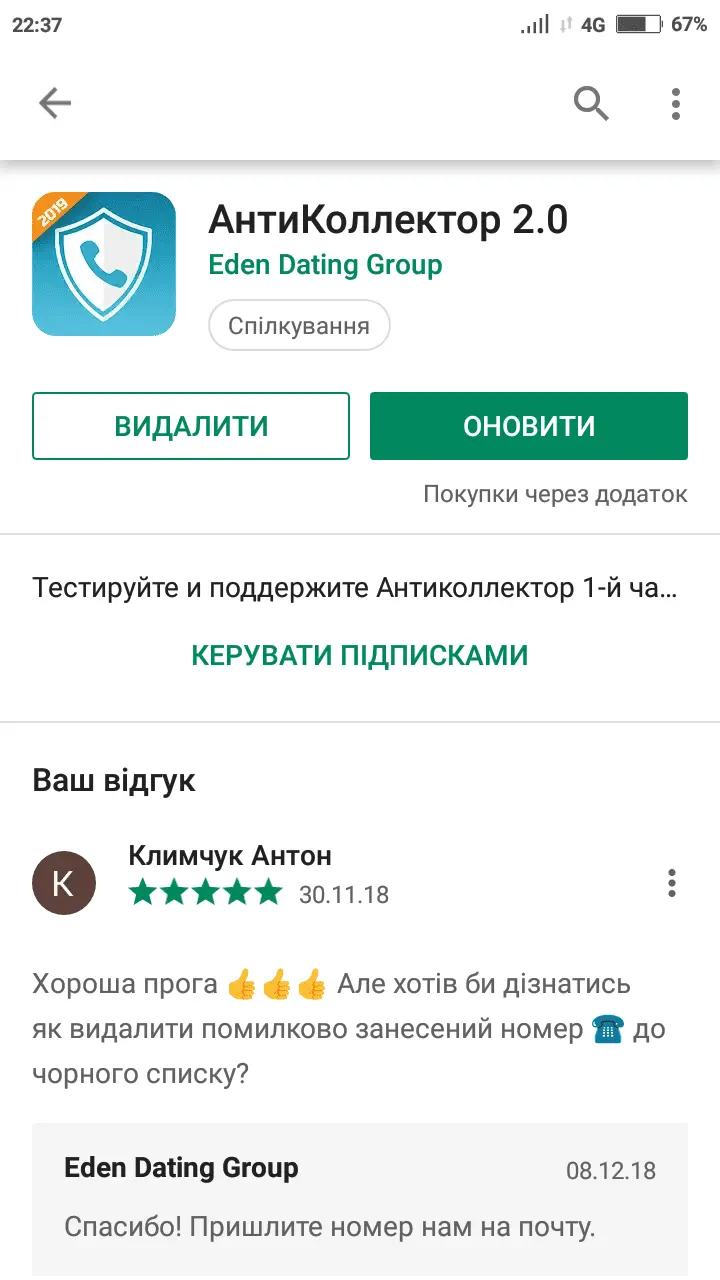The image size is (720, 1280).
Task: Open the top-right overflow menu
Action: coord(675,103)
